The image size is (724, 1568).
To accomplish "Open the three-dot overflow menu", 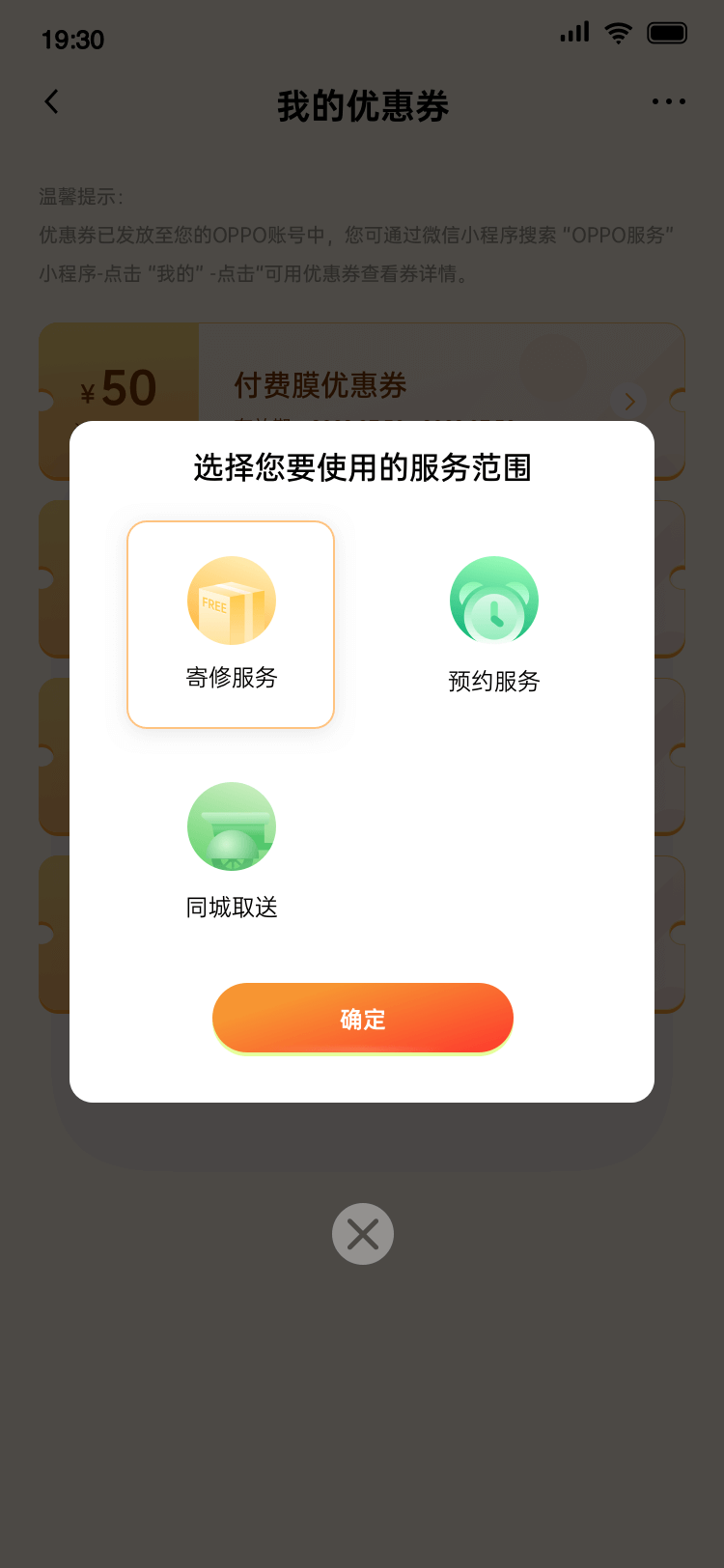I will (x=668, y=101).
